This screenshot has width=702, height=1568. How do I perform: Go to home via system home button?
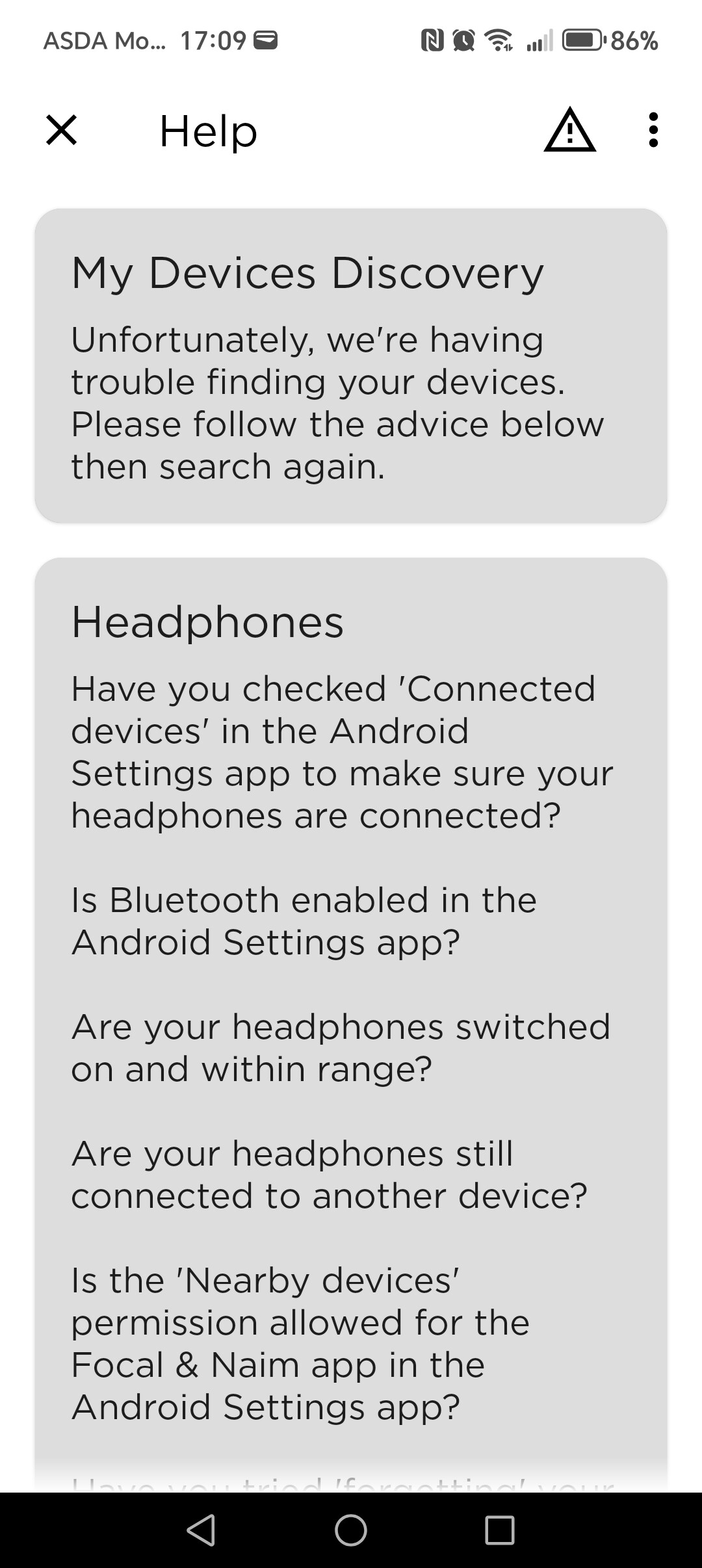pyautogui.click(x=351, y=1530)
